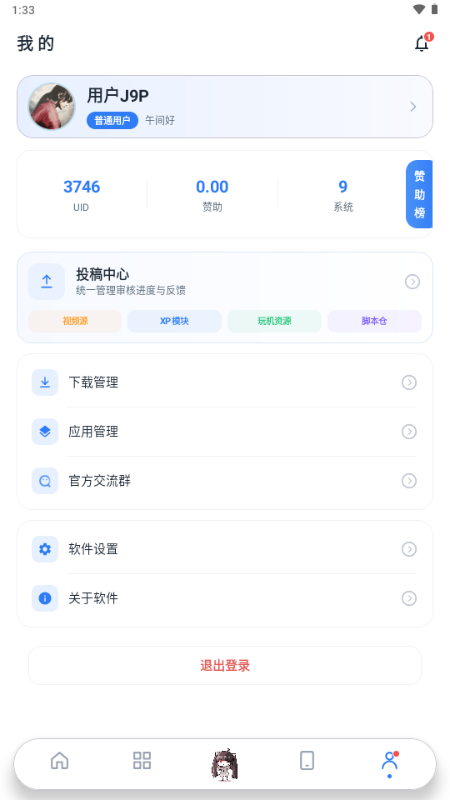450x800 pixels.
Task: Open 下载管理
Action: tap(225, 383)
